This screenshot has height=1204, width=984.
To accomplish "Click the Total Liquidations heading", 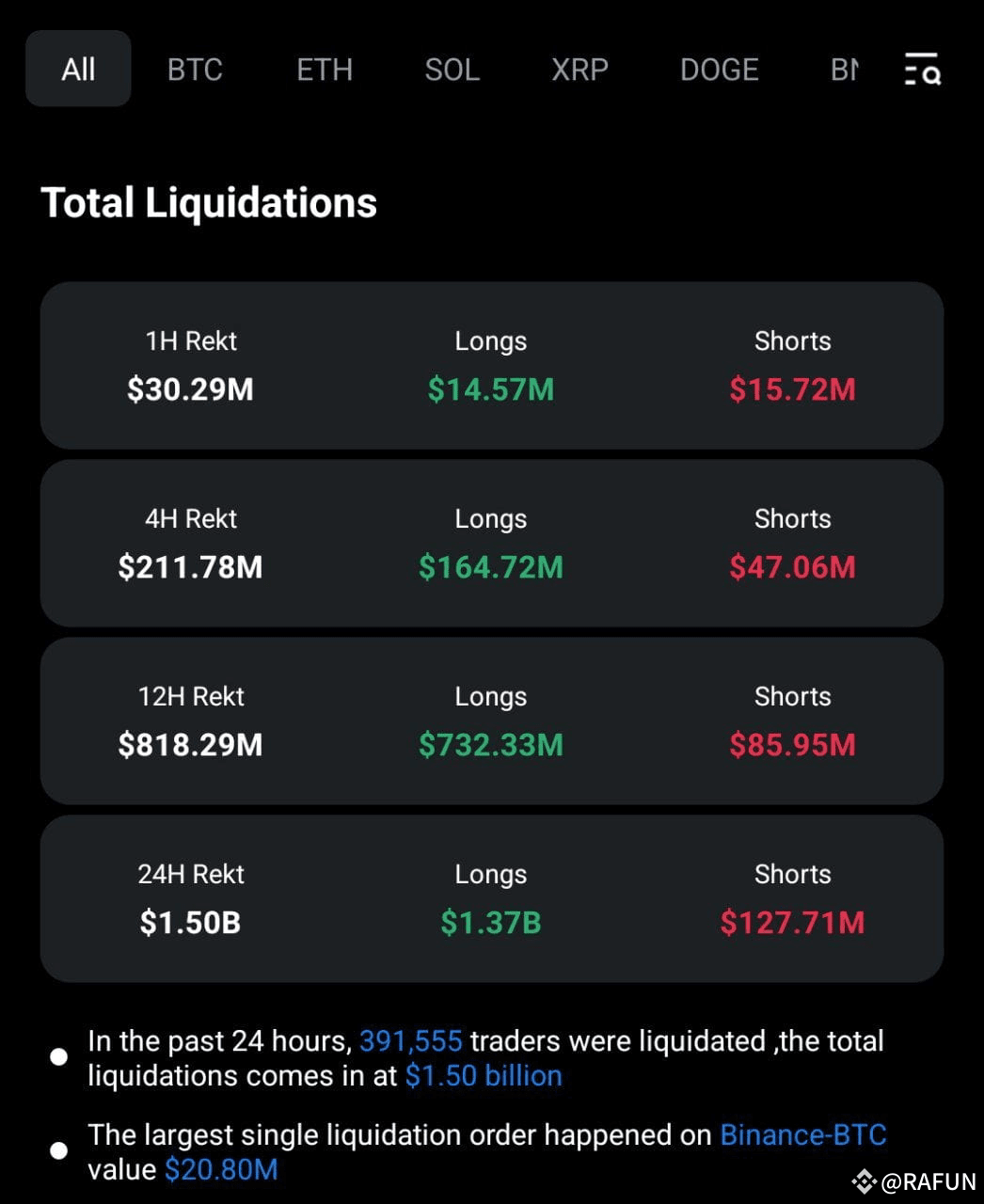I will (208, 202).
